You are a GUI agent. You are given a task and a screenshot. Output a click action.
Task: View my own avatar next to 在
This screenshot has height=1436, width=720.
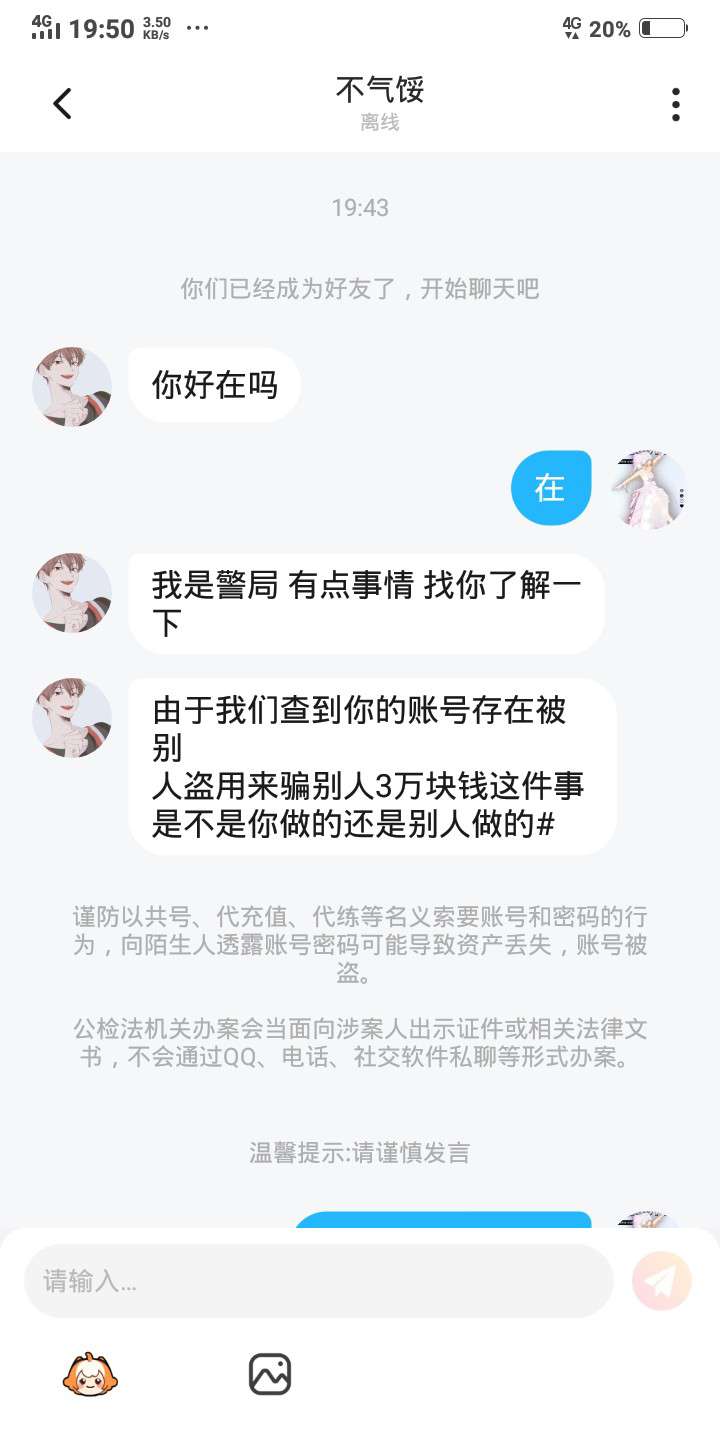tap(649, 489)
